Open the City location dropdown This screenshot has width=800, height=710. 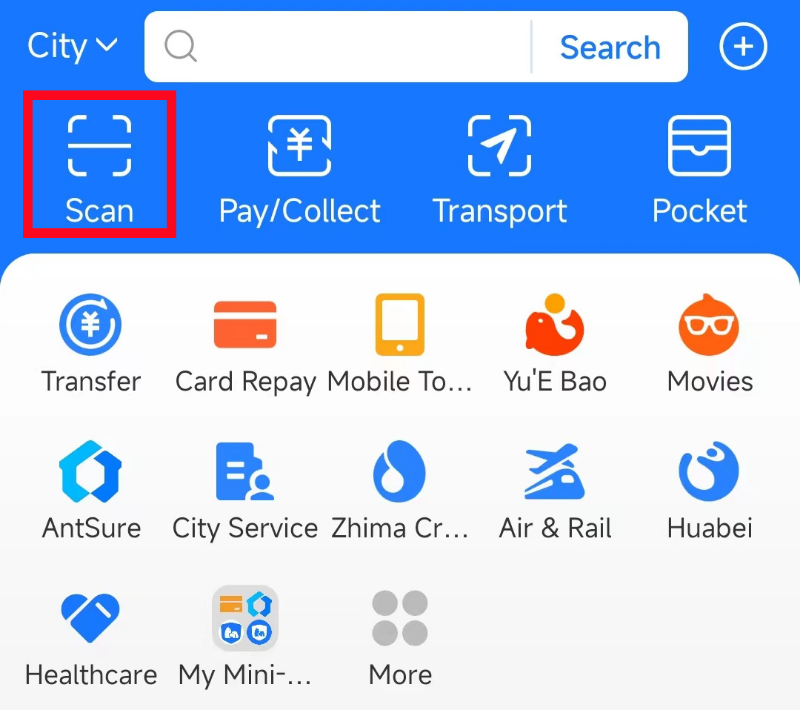72,46
